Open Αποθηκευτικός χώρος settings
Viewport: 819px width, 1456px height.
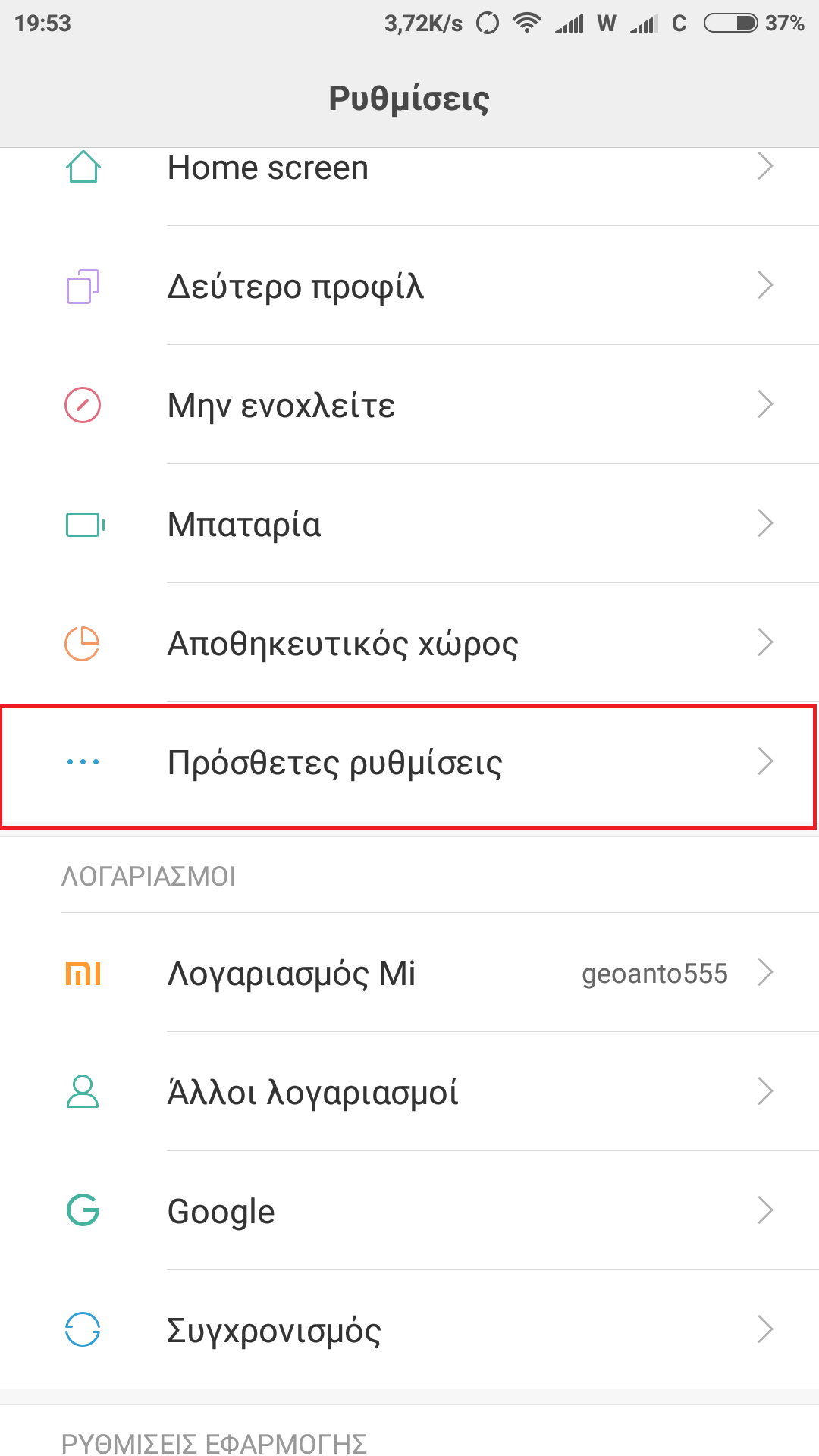click(x=409, y=643)
